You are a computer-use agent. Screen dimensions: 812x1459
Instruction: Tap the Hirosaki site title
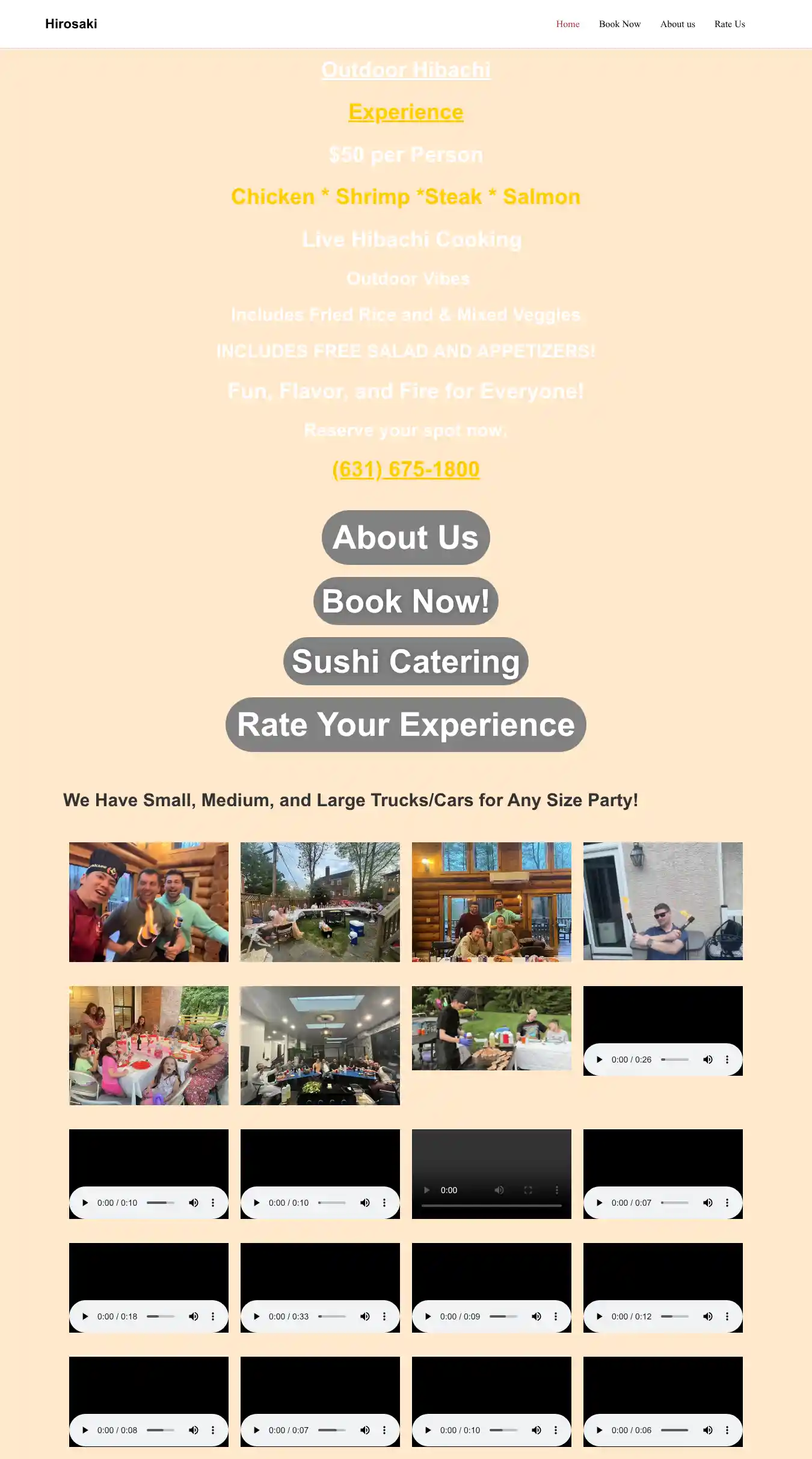tap(71, 24)
